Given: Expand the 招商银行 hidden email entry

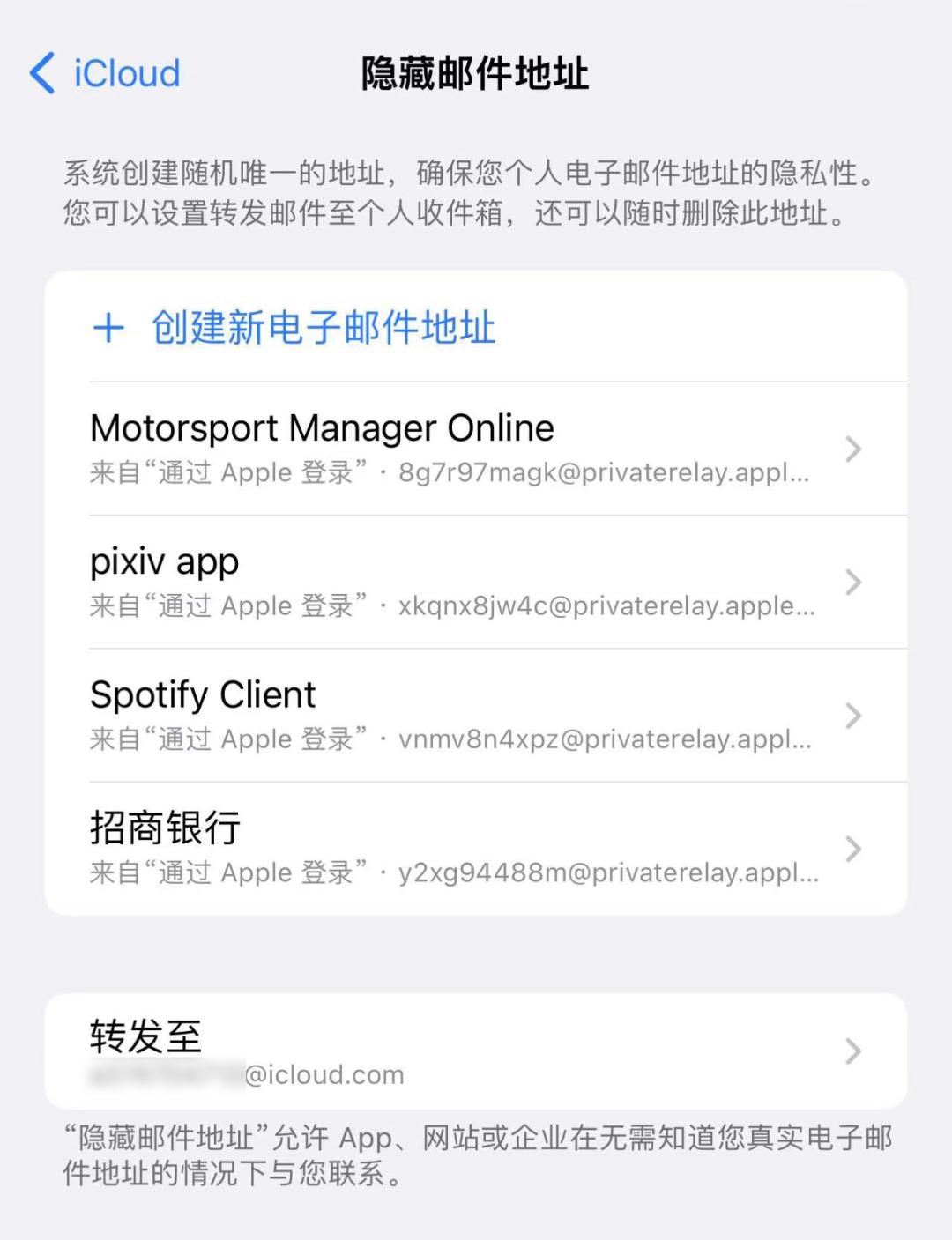Looking at the screenshot, I should tap(852, 849).
